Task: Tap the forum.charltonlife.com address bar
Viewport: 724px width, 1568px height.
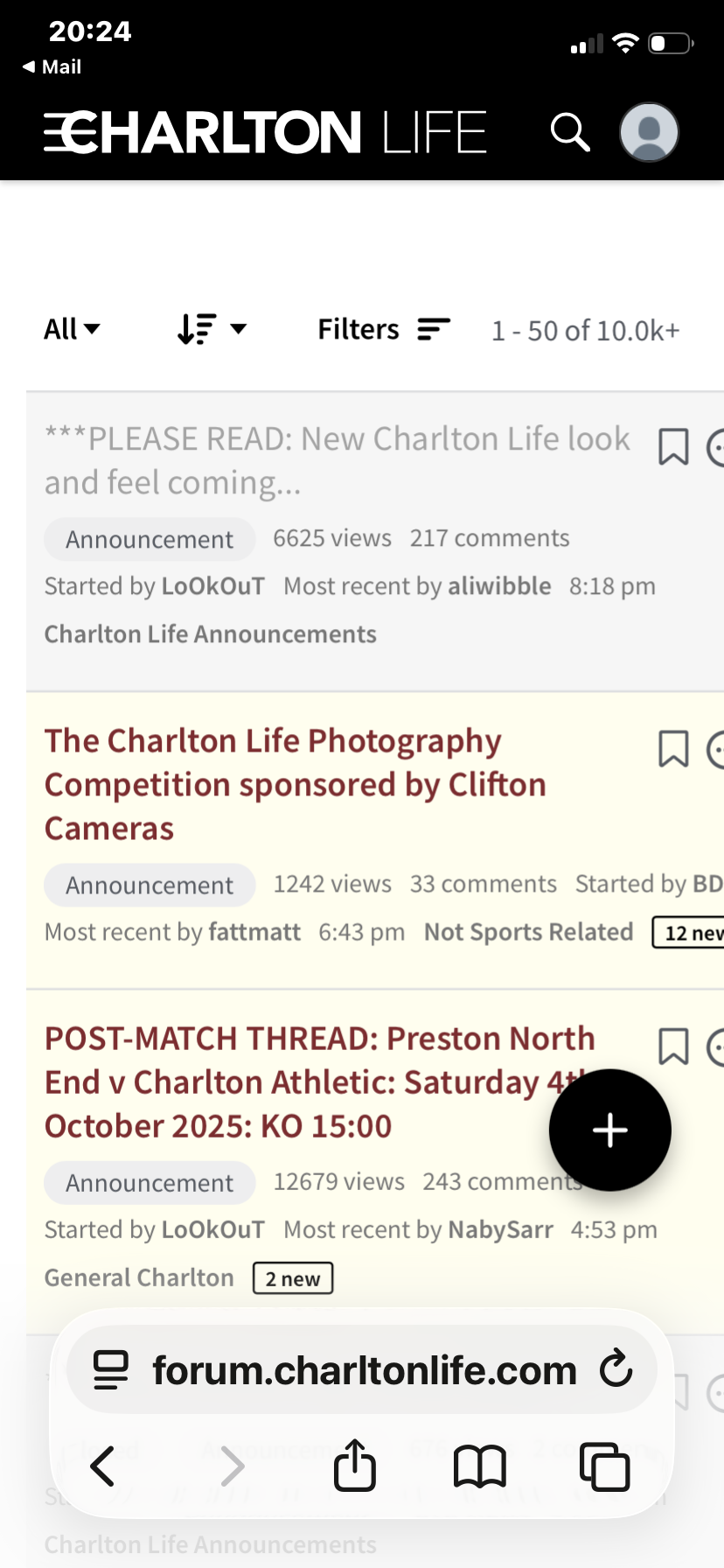Action: pyautogui.click(x=364, y=1370)
